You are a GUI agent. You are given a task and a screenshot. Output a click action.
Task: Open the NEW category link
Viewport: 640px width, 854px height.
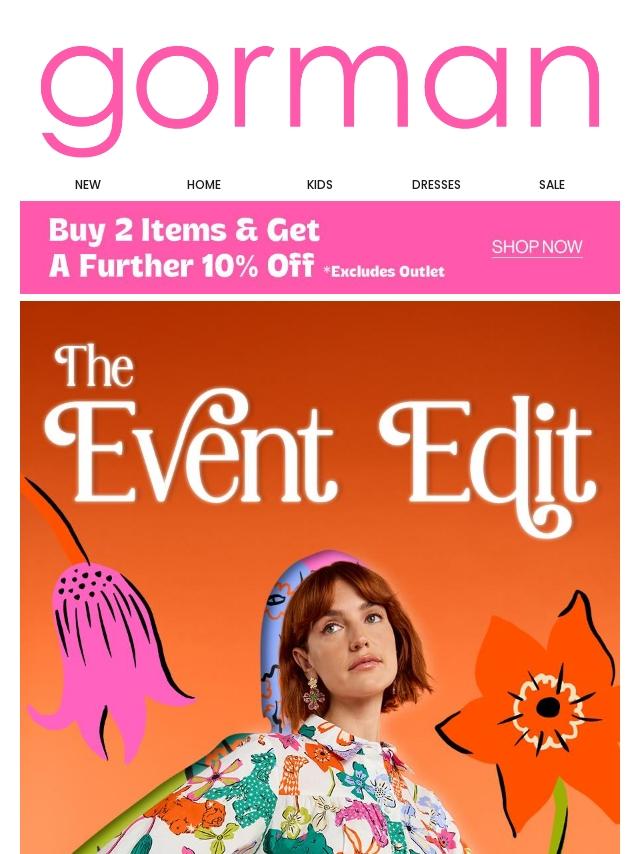coord(88,185)
